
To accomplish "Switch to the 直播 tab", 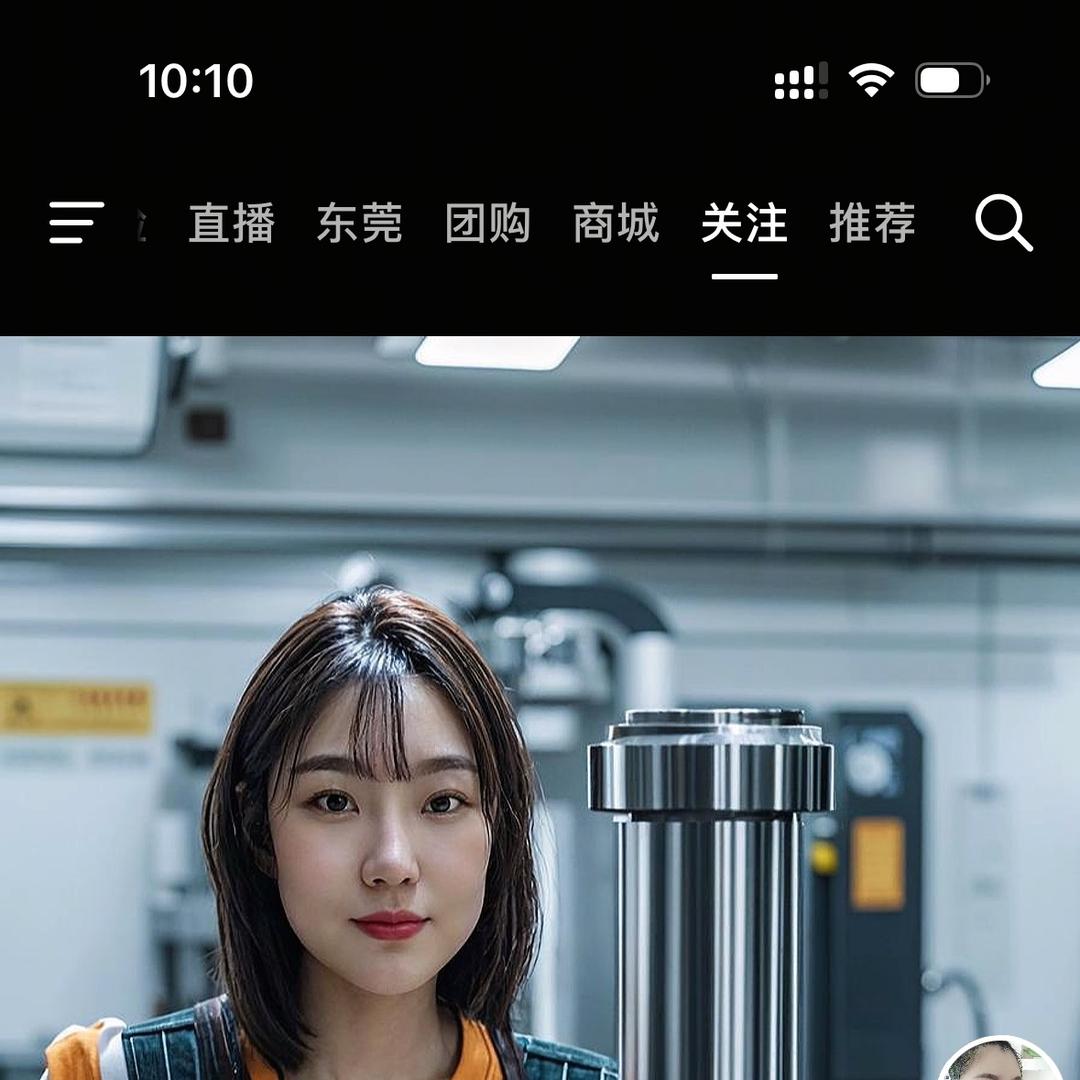I will tap(231, 223).
